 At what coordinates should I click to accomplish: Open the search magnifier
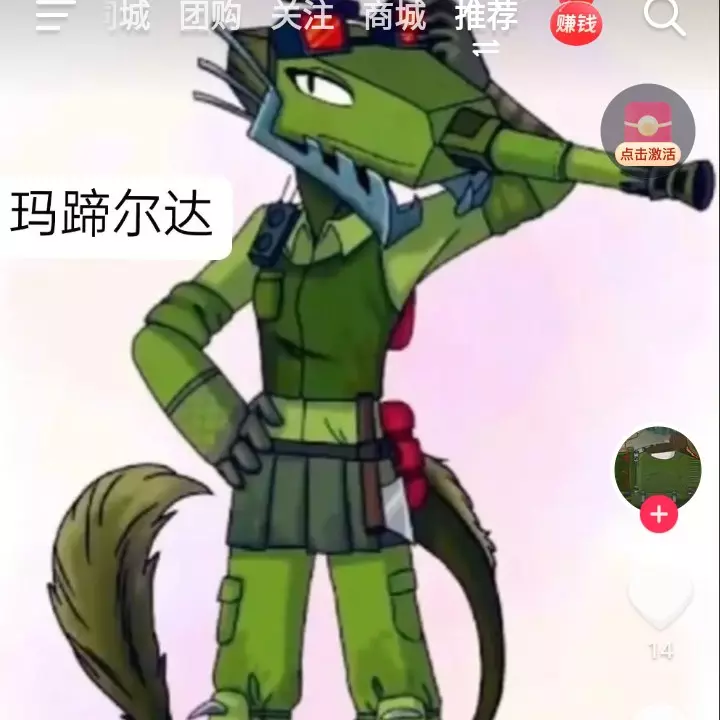tap(664, 16)
